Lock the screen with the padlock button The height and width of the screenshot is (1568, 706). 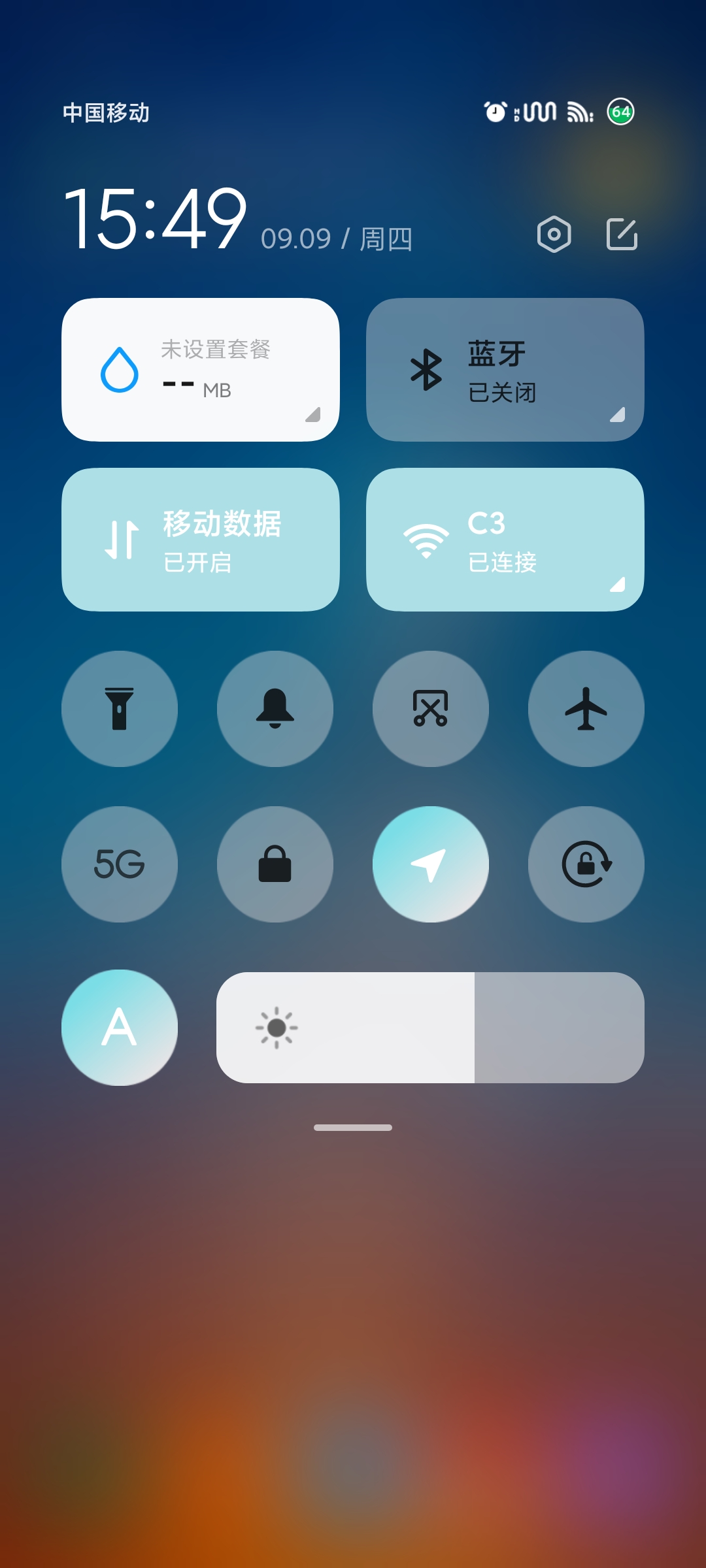(275, 864)
